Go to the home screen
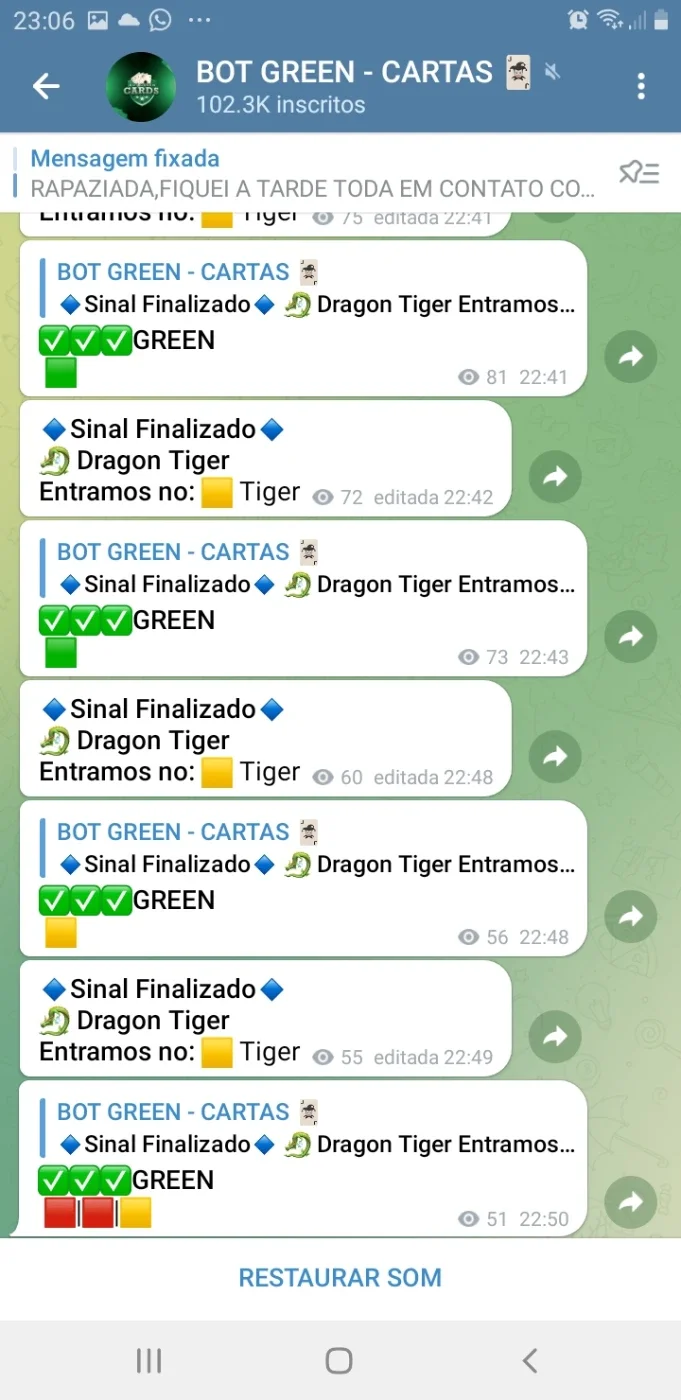The image size is (681, 1400). (x=340, y=1360)
